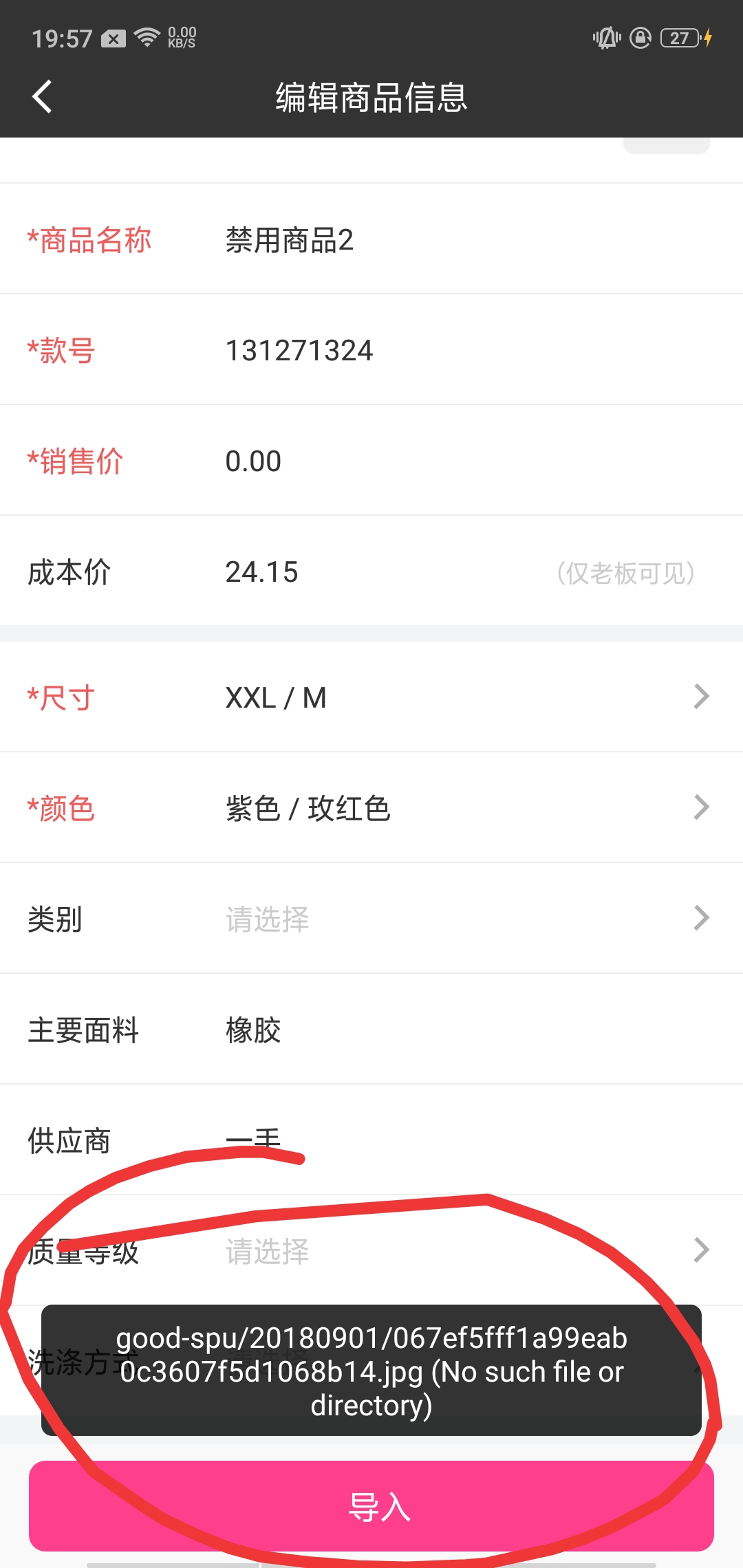Tap the pink 导入 button
Image resolution: width=743 pixels, height=1568 pixels.
tap(371, 1506)
